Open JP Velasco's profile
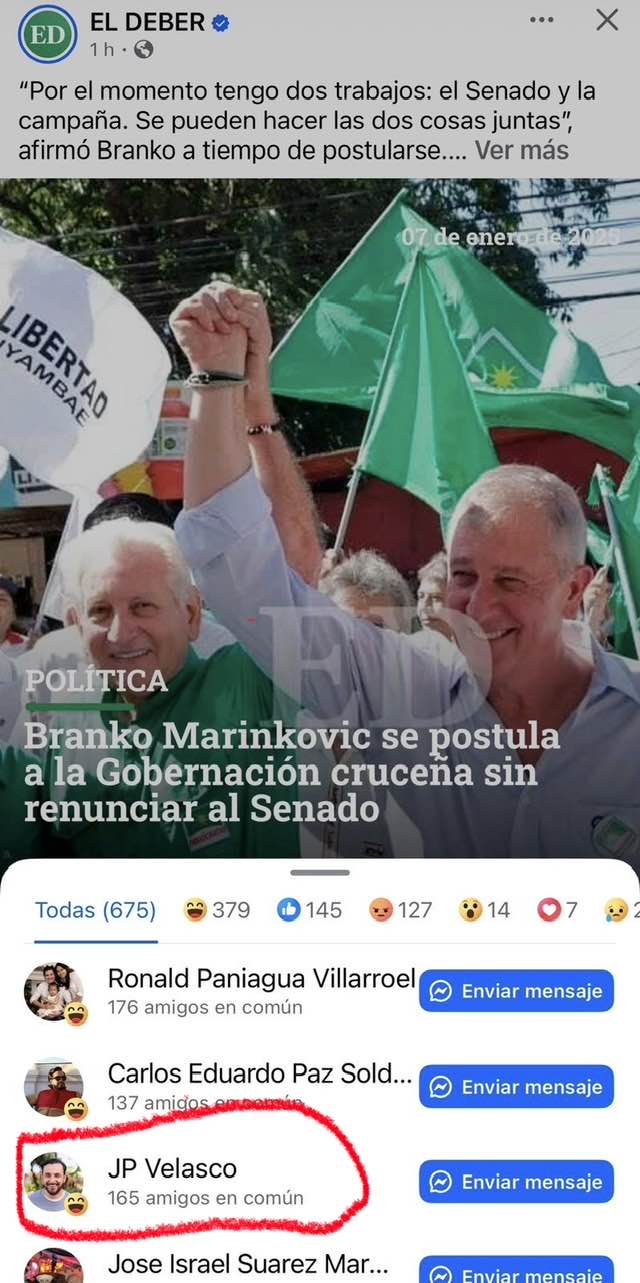640x1283 pixels. pyautogui.click(x=172, y=1169)
